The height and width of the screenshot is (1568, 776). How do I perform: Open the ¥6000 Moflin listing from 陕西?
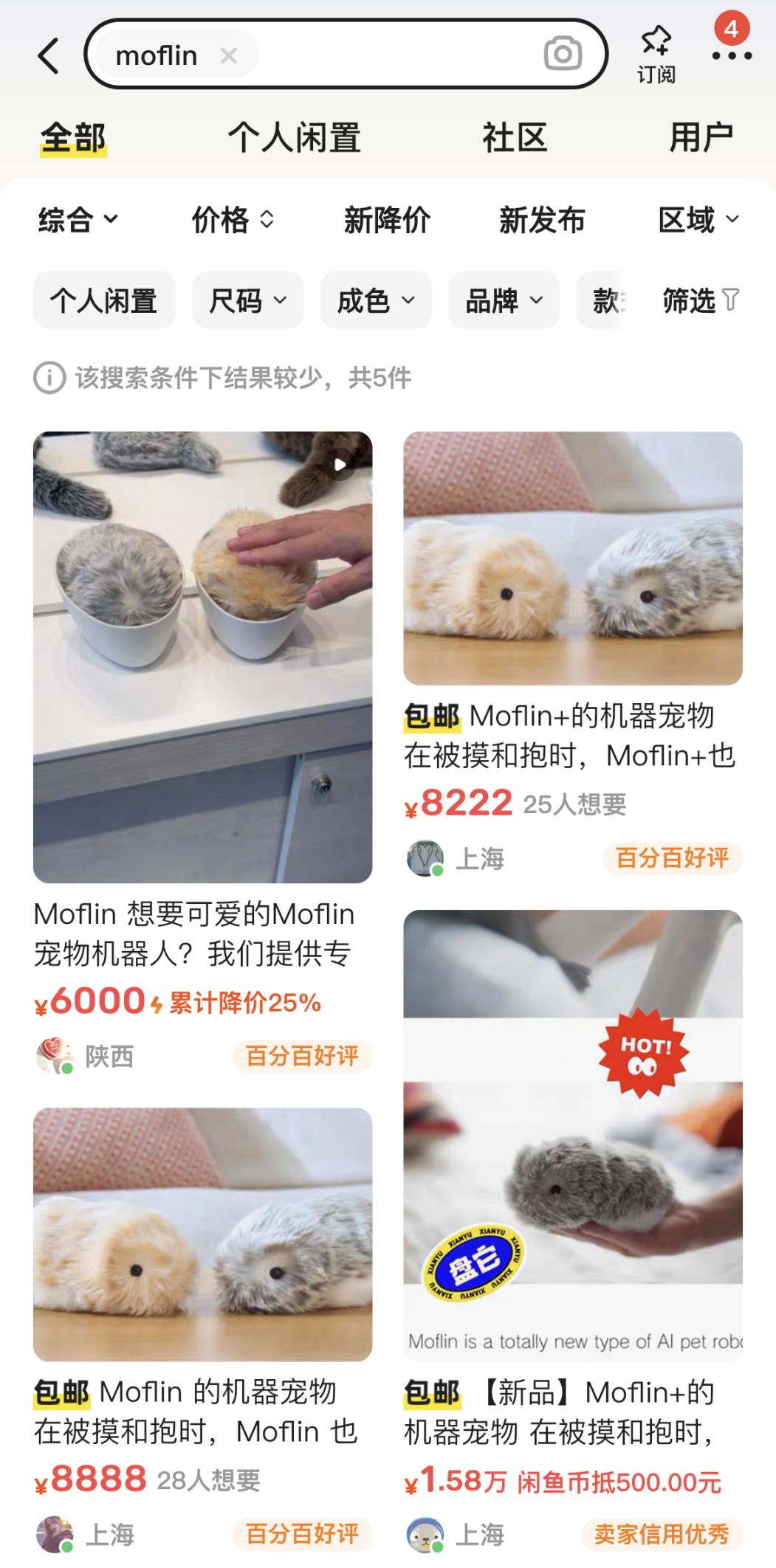(202, 657)
